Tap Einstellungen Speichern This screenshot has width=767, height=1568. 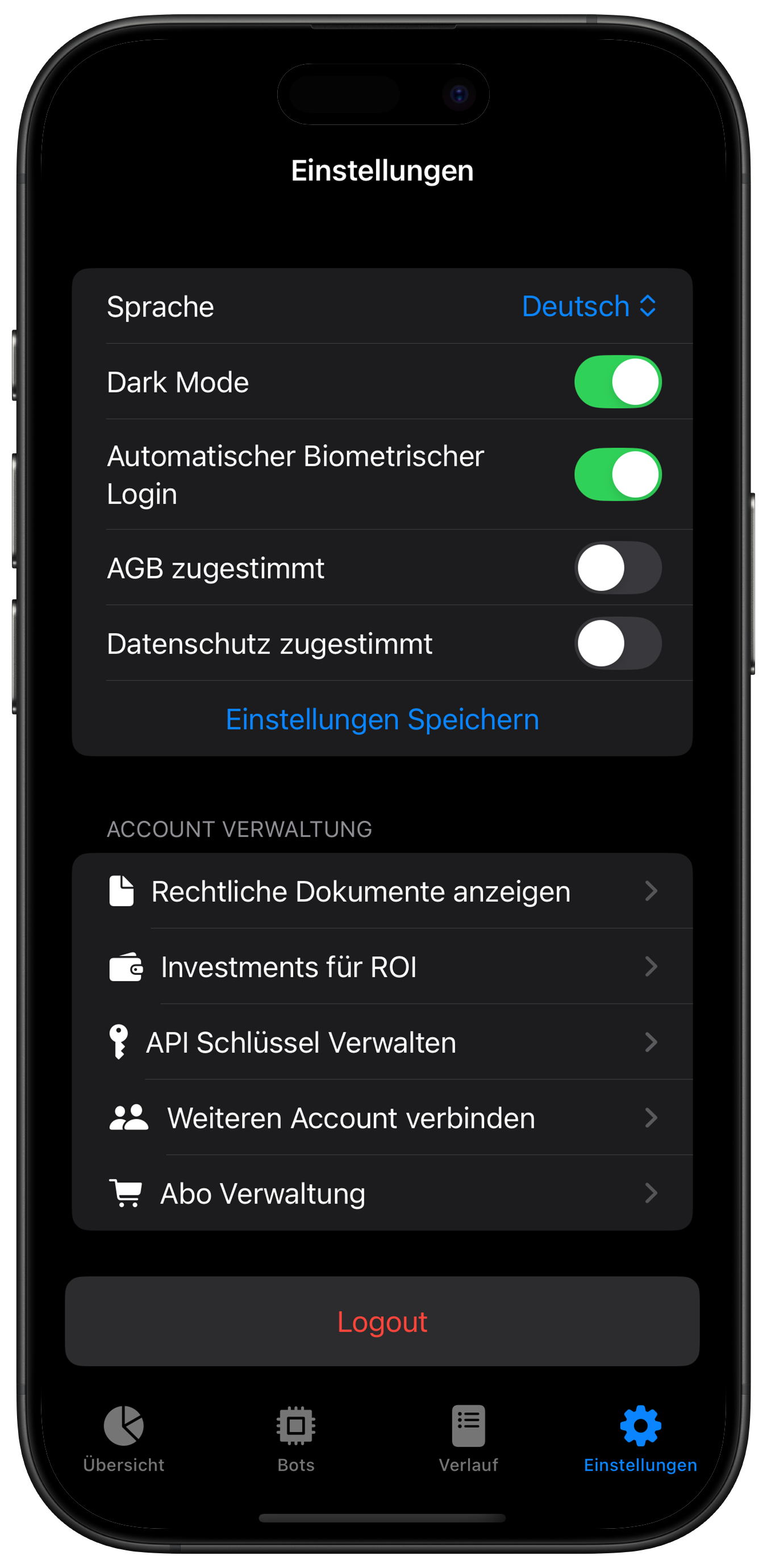(x=382, y=718)
